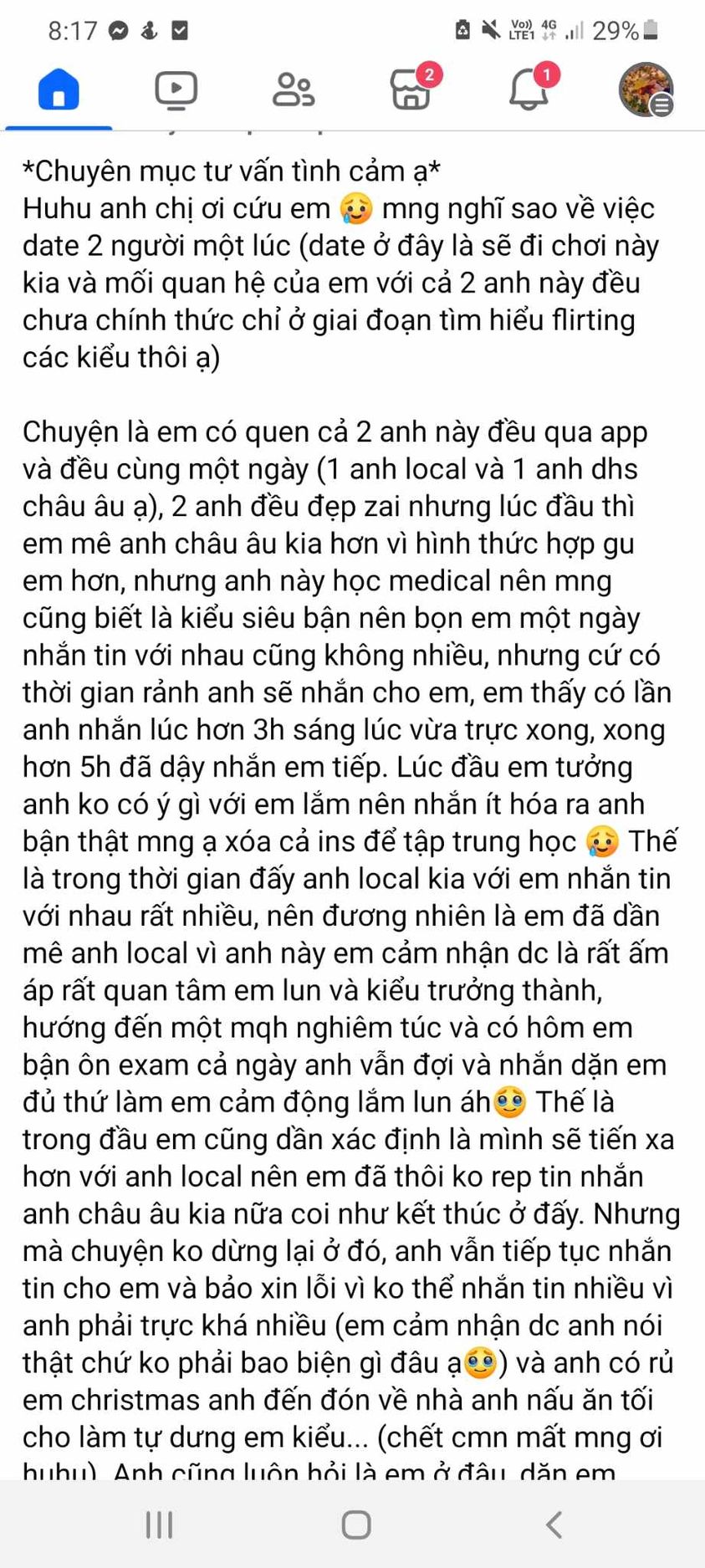This screenshot has width=705, height=1568.
Task: Open the Marketplace tab
Action: tap(411, 90)
